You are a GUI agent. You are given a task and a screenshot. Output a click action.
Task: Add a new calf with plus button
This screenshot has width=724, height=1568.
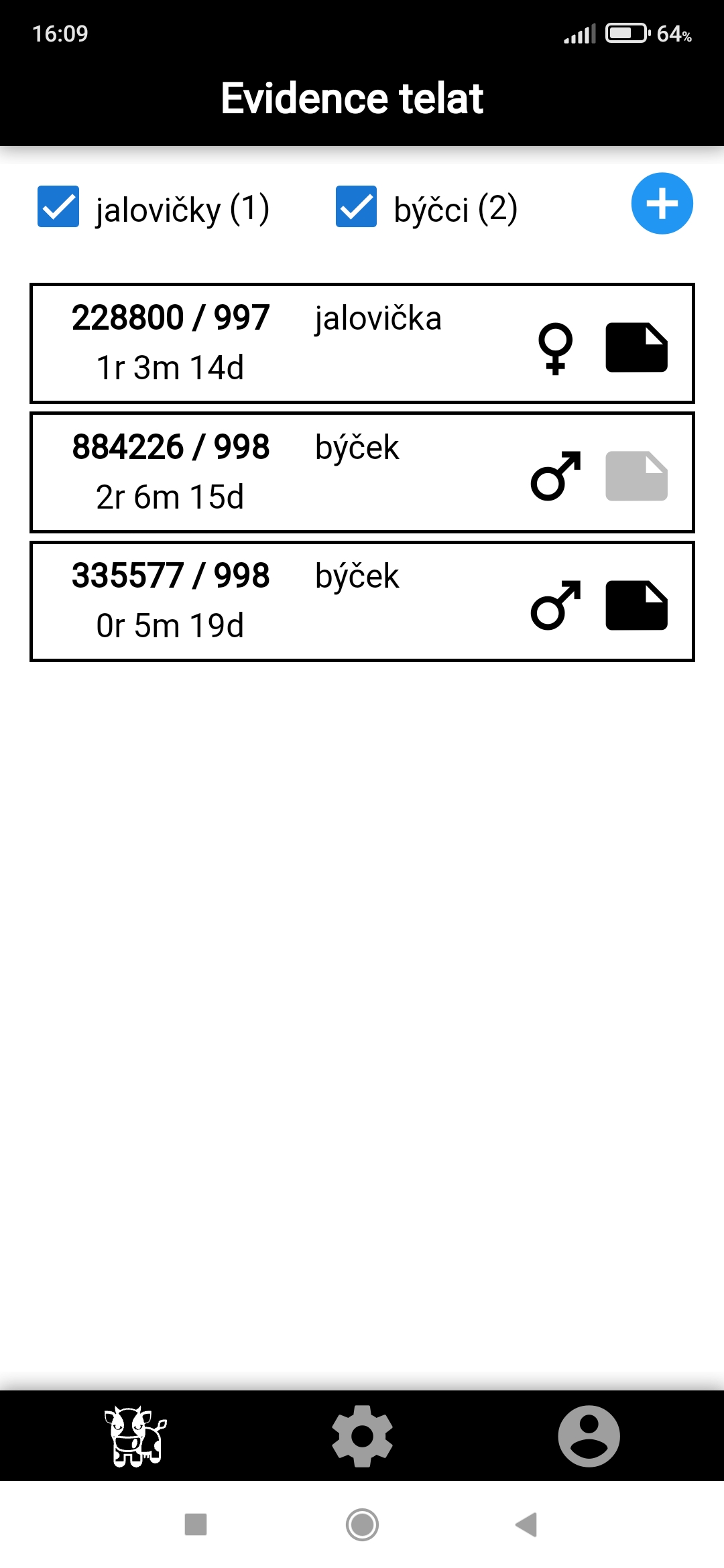[662, 204]
